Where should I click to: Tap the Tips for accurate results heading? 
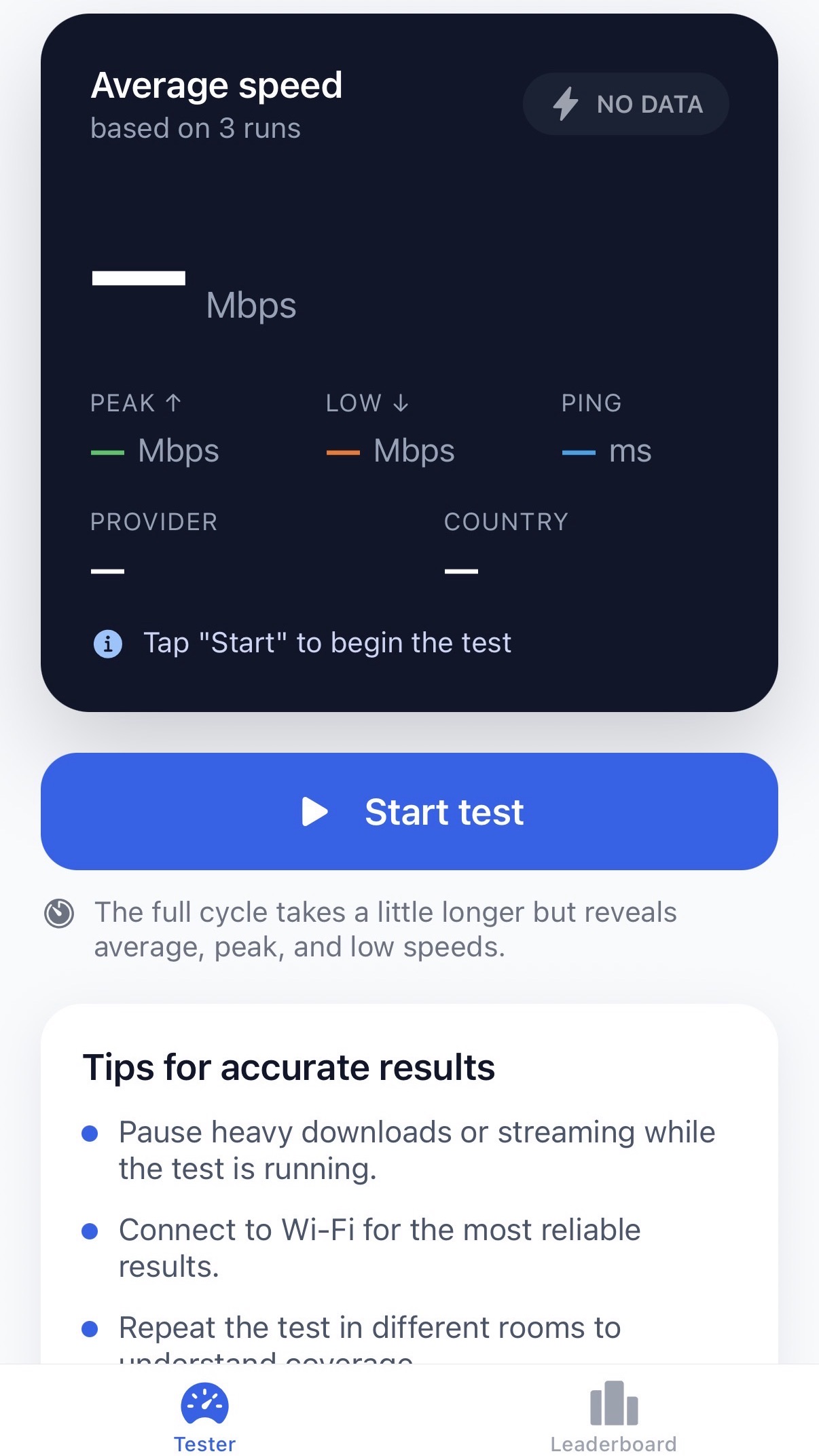coord(288,1066)
